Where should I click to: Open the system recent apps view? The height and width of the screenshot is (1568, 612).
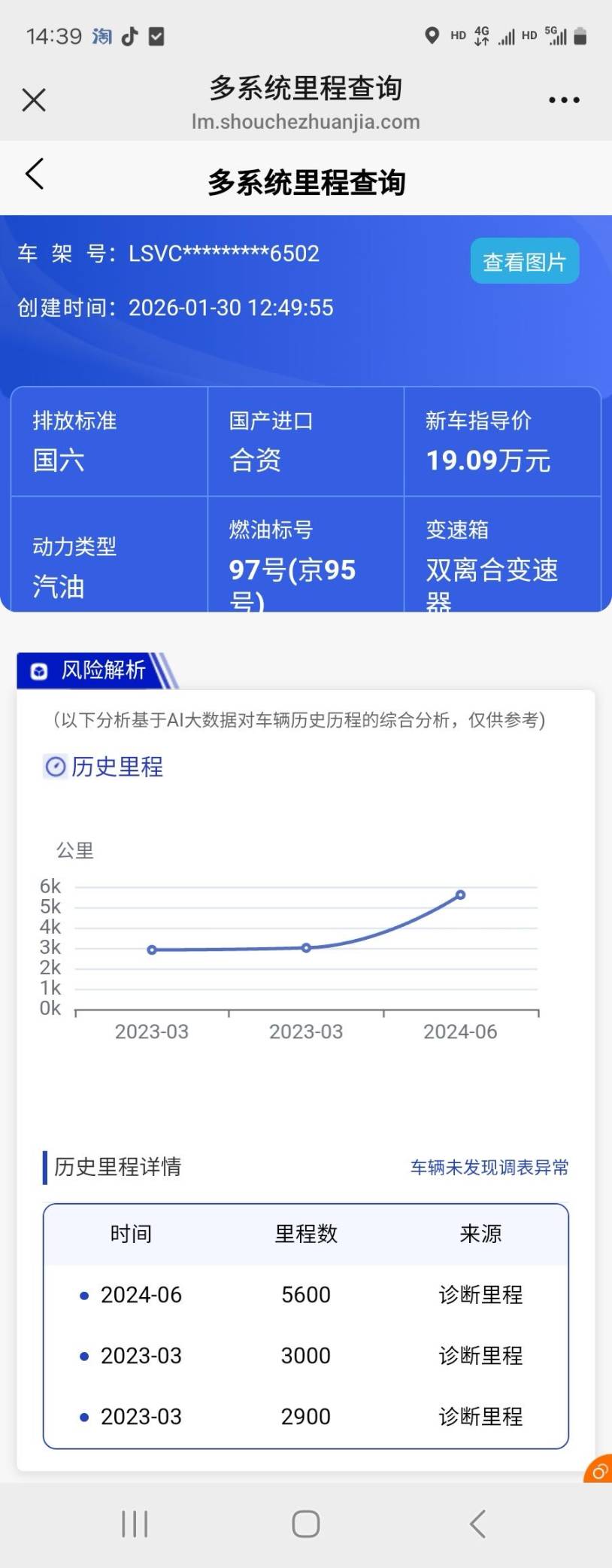(135, 1524)
